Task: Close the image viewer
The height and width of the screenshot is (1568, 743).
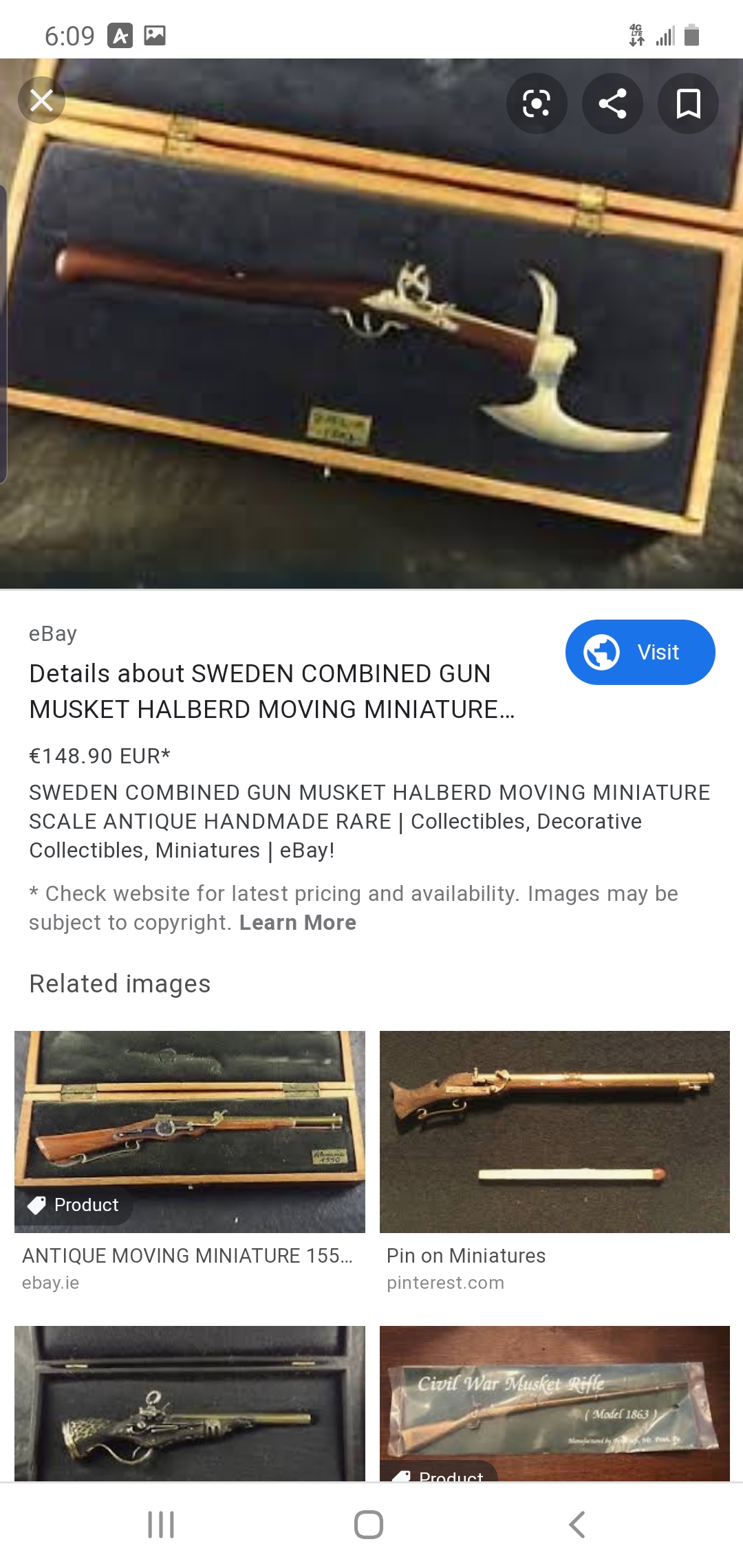Action: point(41,100)
